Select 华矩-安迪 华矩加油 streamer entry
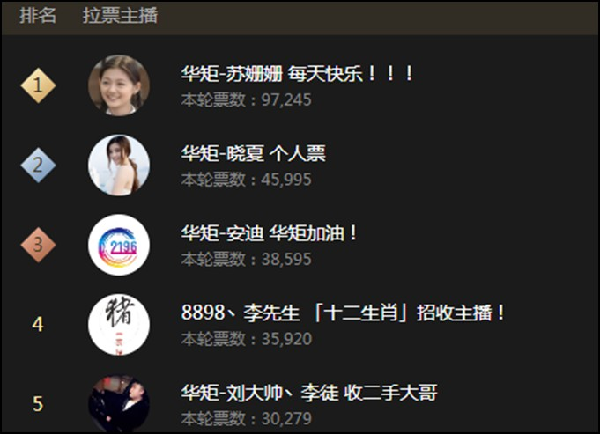This screenshot has width=600, height=434. tap(269, 233)
